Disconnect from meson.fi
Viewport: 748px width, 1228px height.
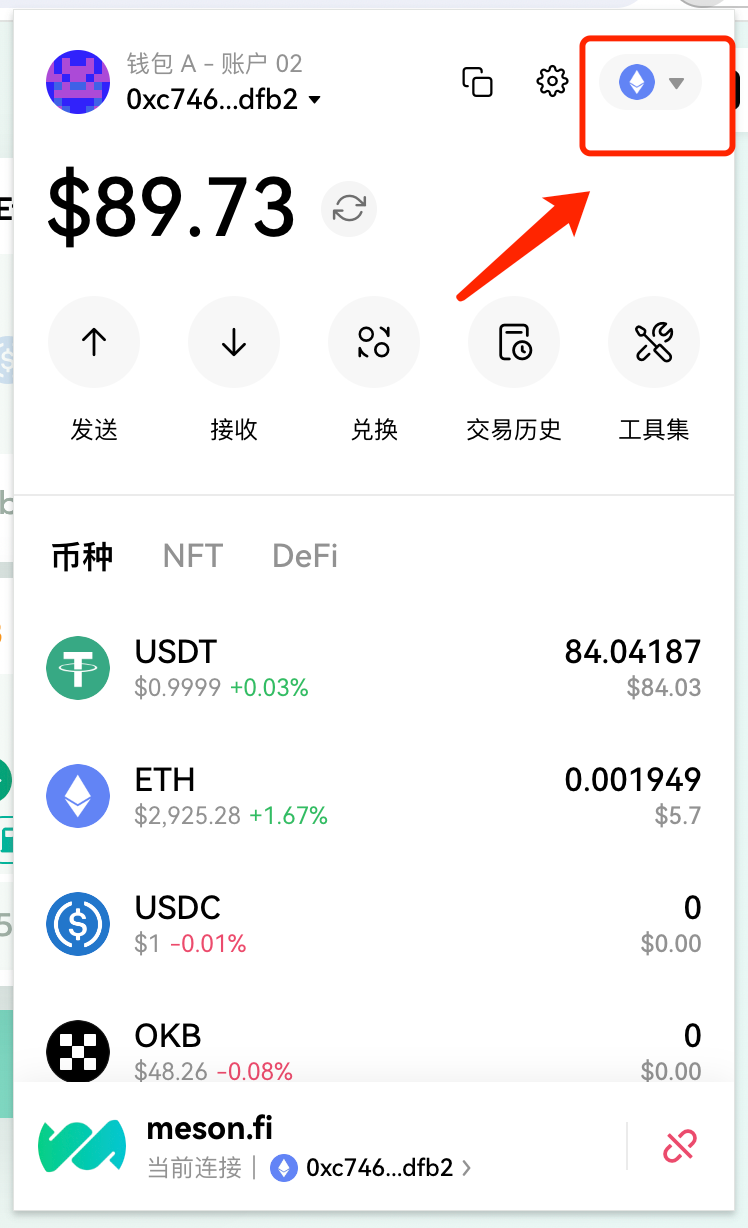tap(679, 1146)
